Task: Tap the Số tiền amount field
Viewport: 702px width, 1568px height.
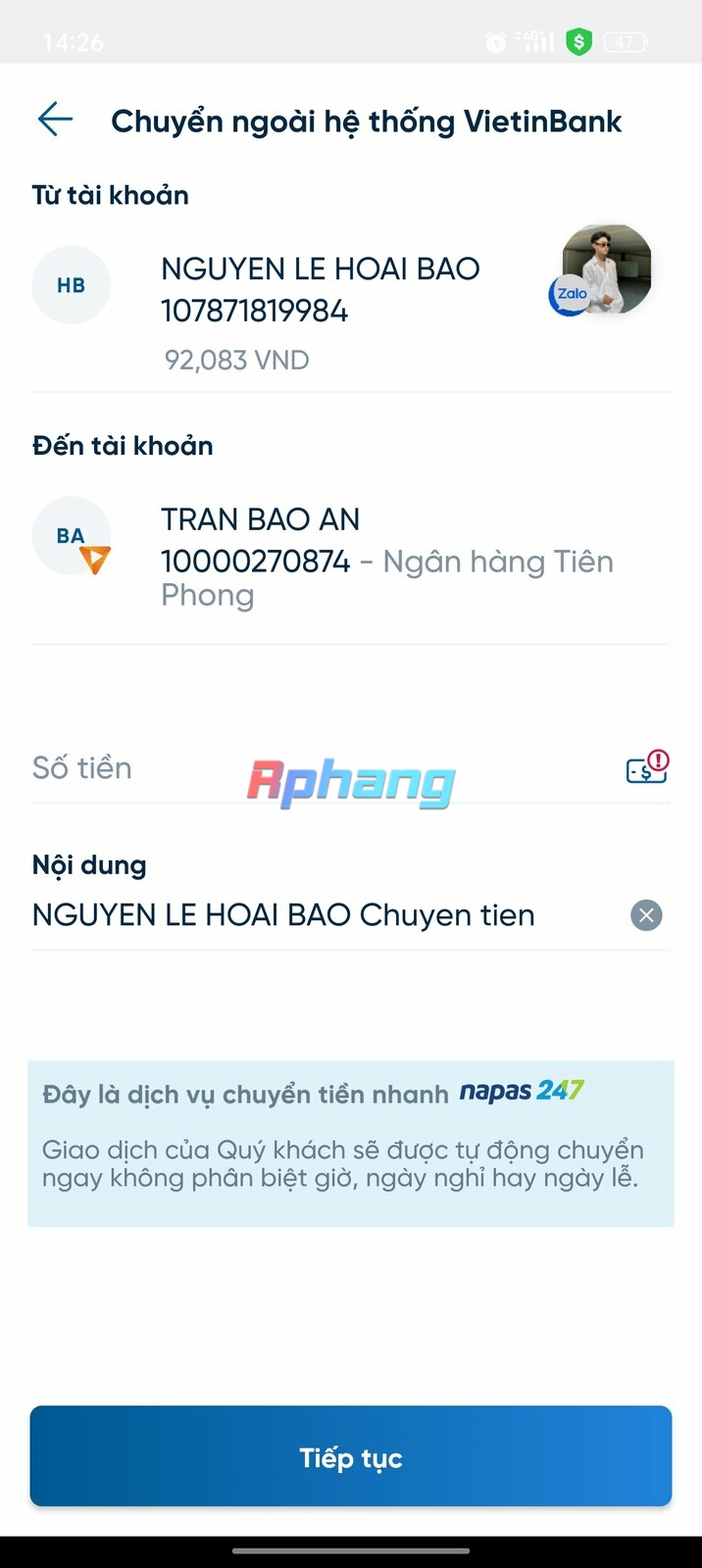Action: [324, 767]
